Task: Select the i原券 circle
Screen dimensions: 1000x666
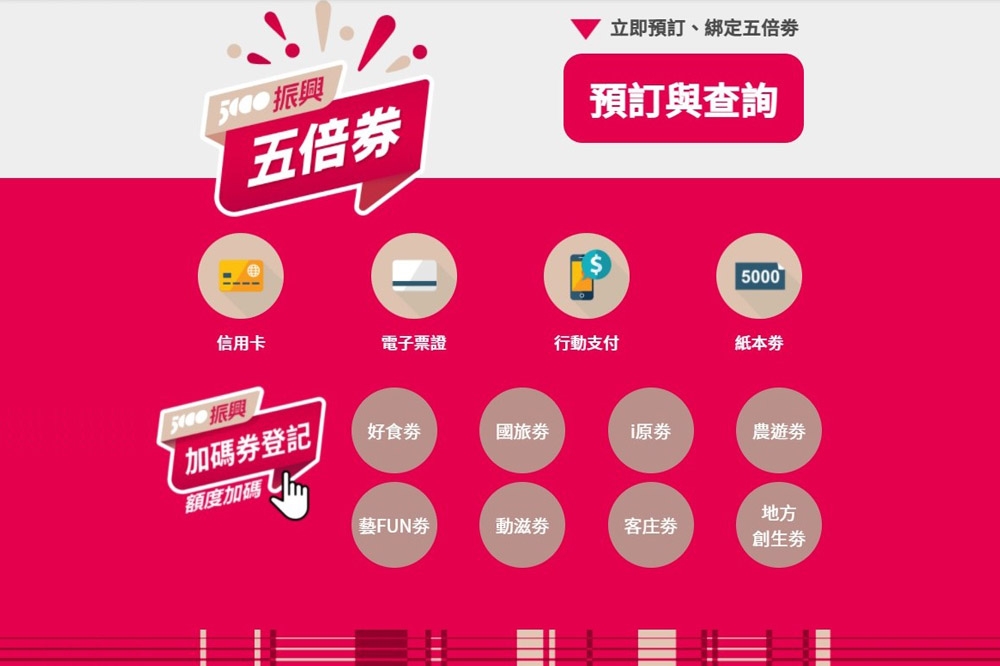Action: tap(651, 431)
